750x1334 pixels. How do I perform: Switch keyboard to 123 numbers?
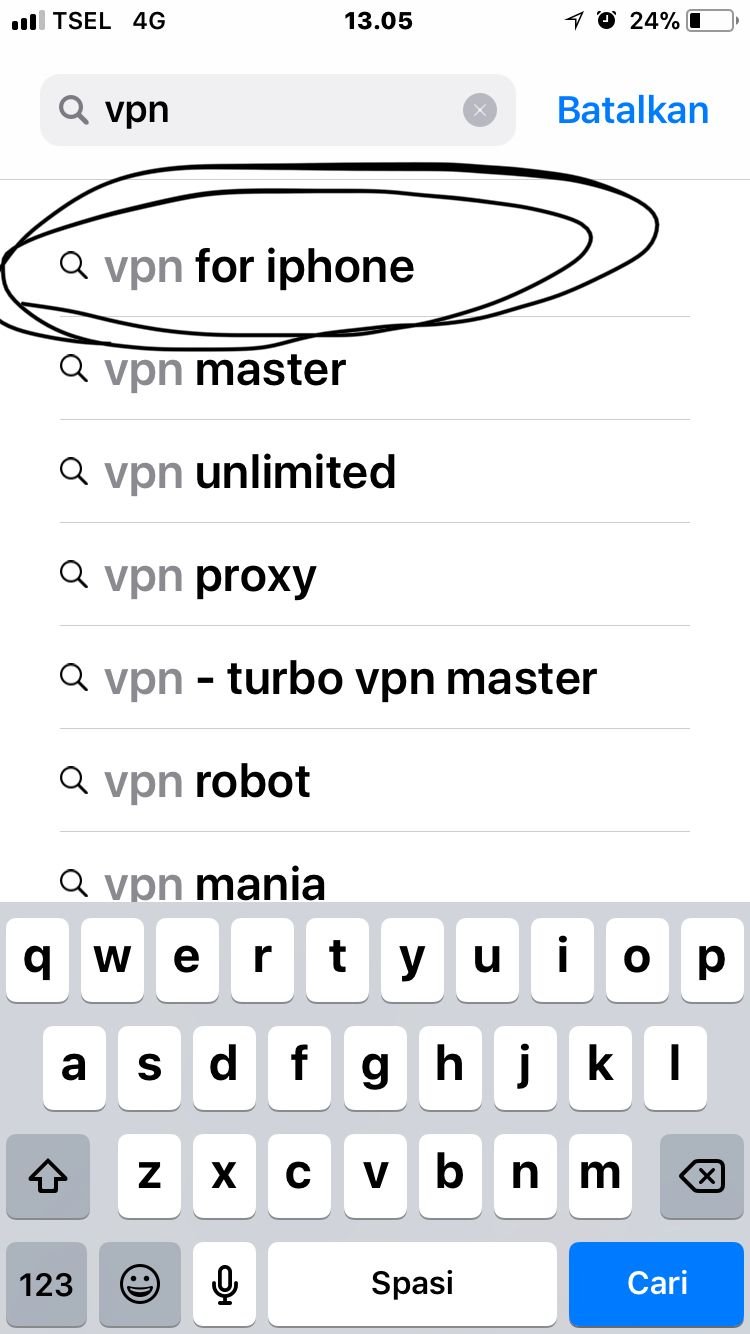(46, 1284)
